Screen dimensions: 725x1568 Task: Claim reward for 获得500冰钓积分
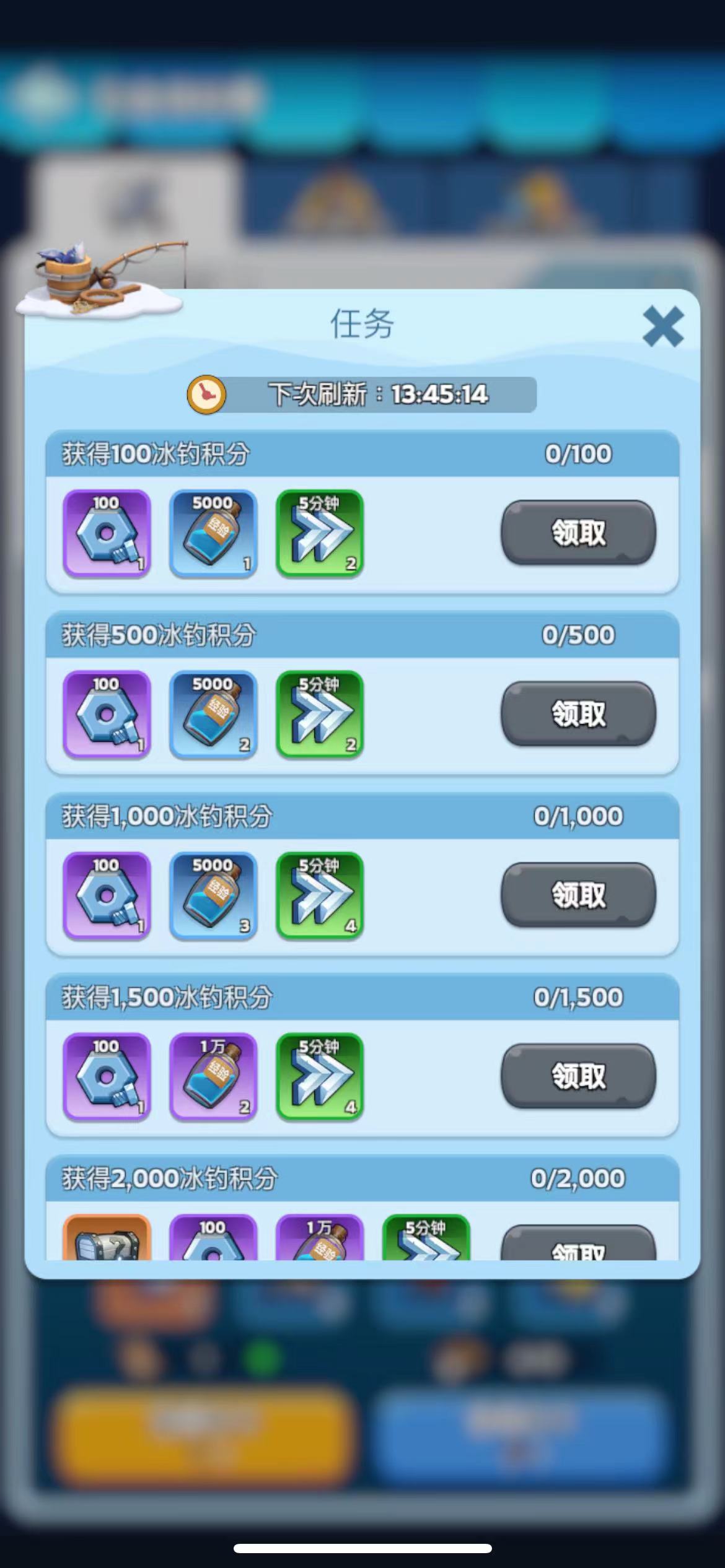(x=578, y=713)
